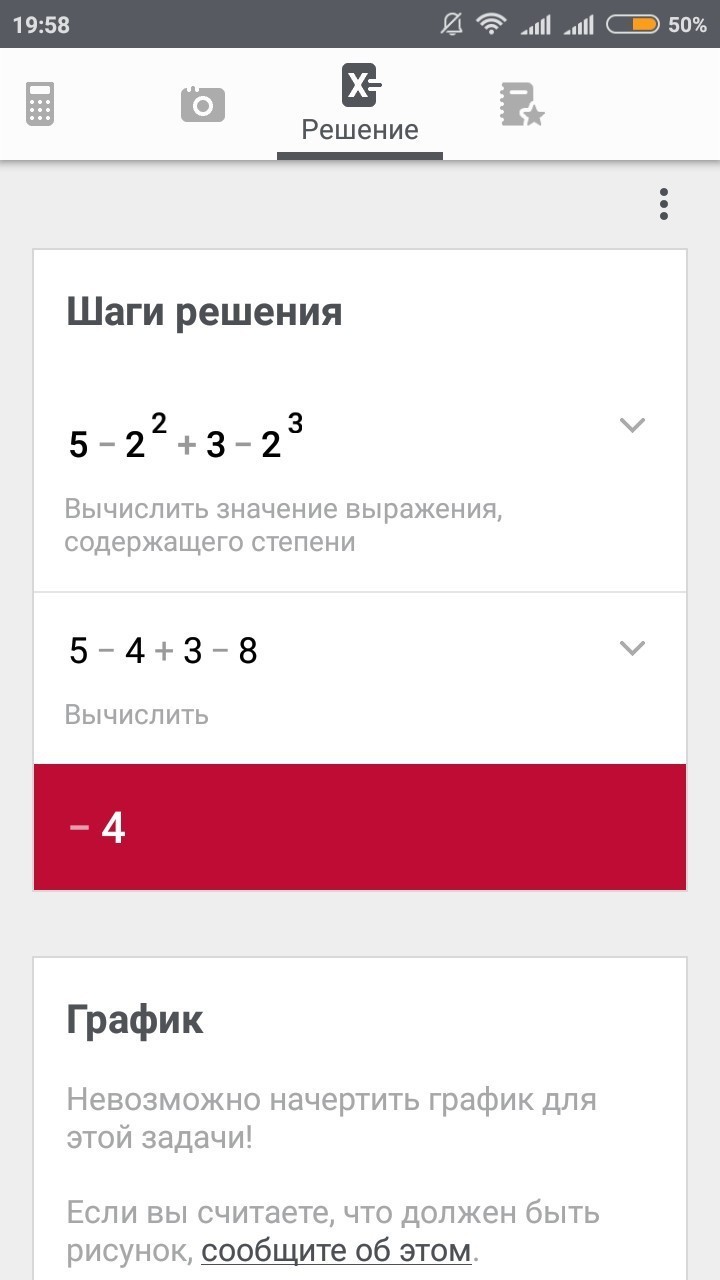Expand the step 5 − 4 + 3 − 8
The height and width of the screenshot is (1280, 720).
pos(631,648)
